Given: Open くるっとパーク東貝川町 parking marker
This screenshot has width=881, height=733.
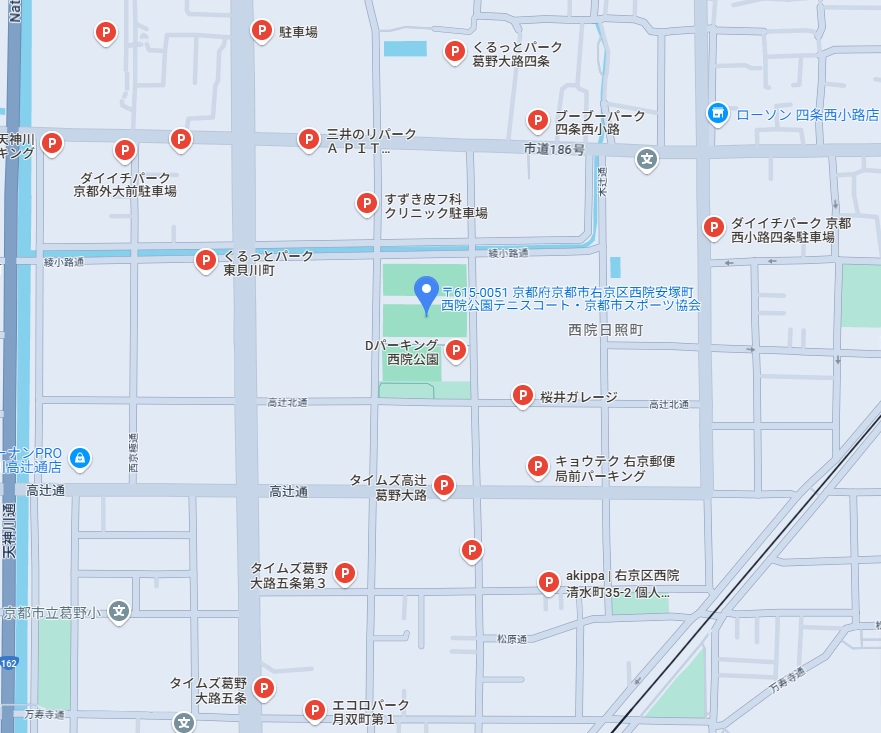Looking at the screenshot, I should (x=205, y=261).
